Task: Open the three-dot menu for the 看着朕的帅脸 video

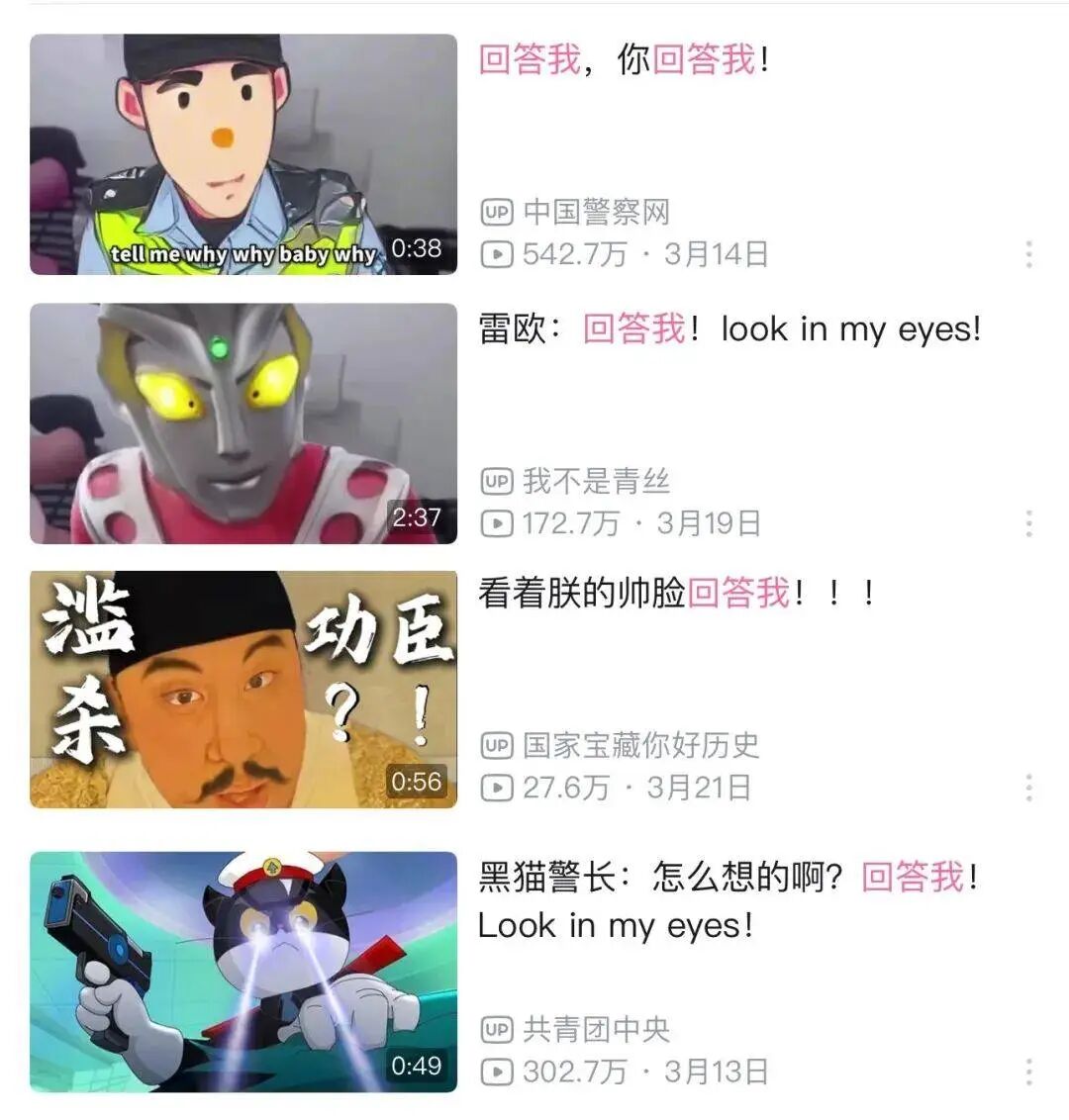Action: tap(1030, 790)
